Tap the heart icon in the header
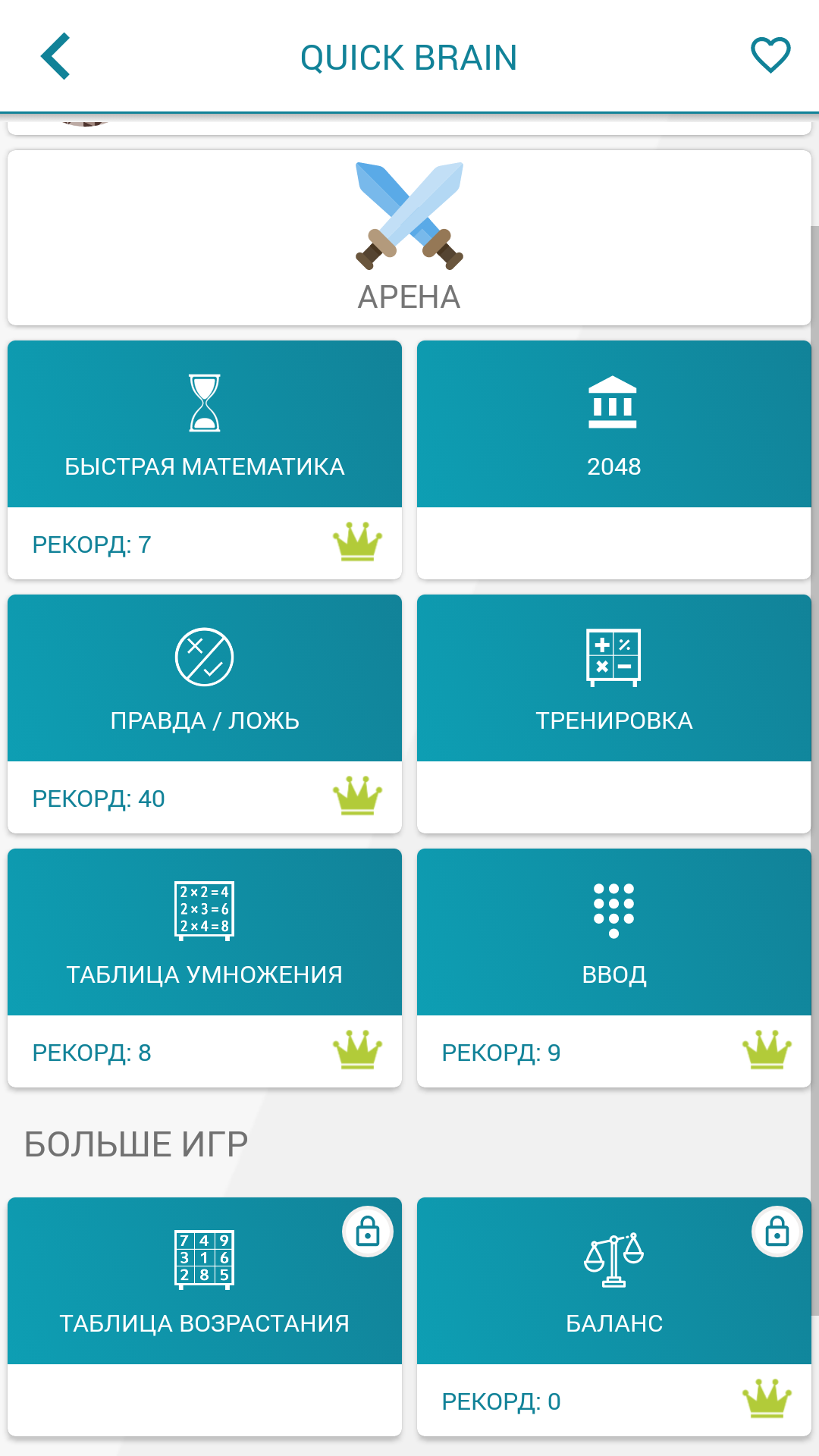 [770, 55]
